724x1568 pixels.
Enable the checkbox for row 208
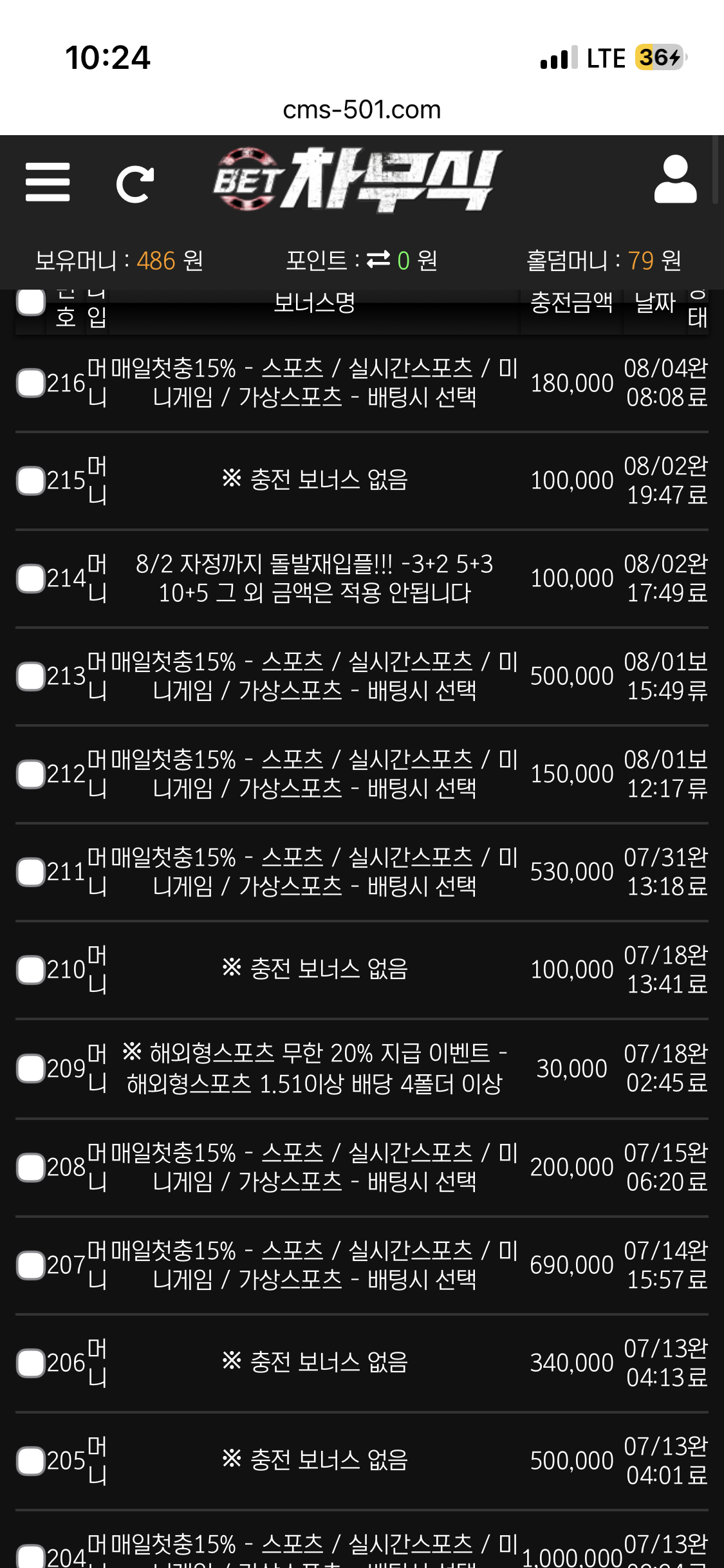coord(30,1168)
